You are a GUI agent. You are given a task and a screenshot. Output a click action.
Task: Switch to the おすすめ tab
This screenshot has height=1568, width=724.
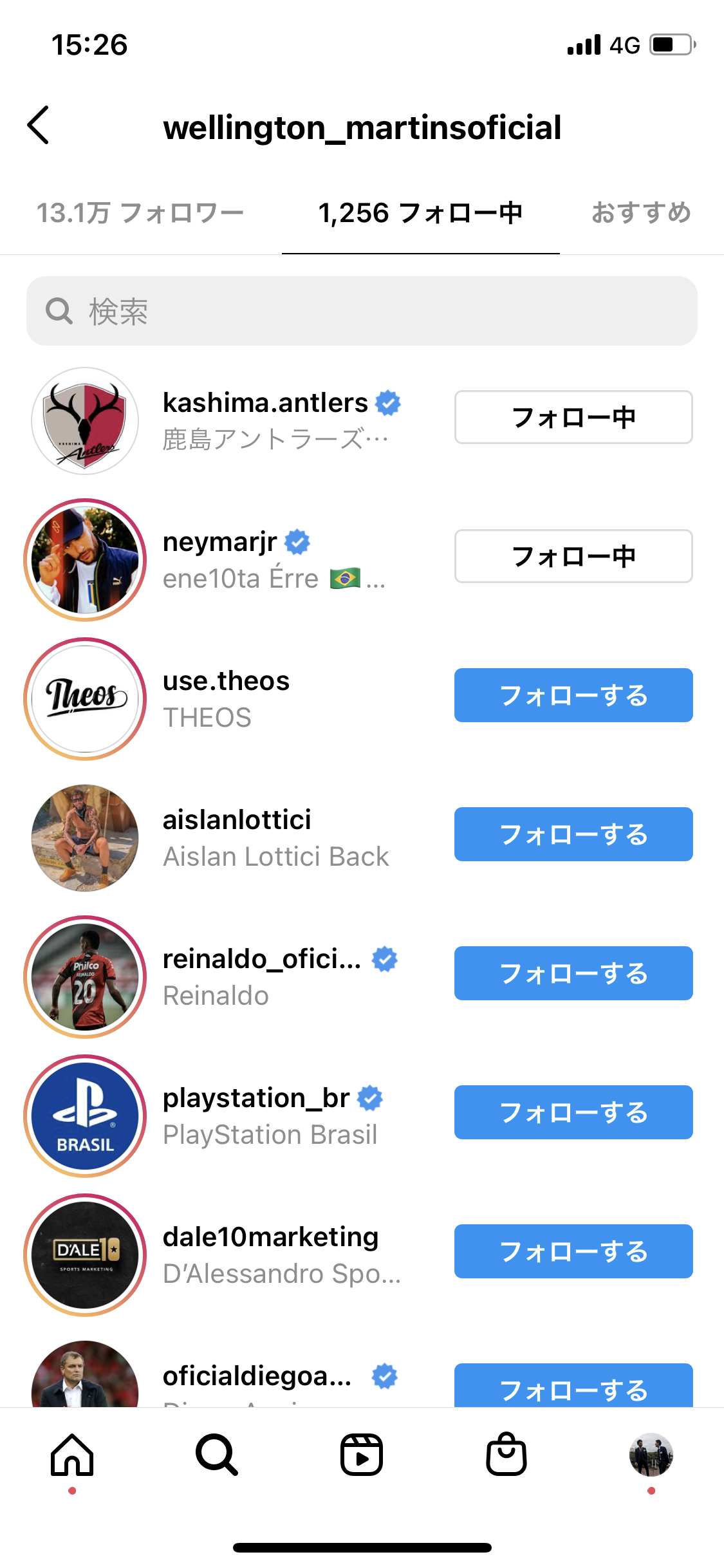pos(641,213)
